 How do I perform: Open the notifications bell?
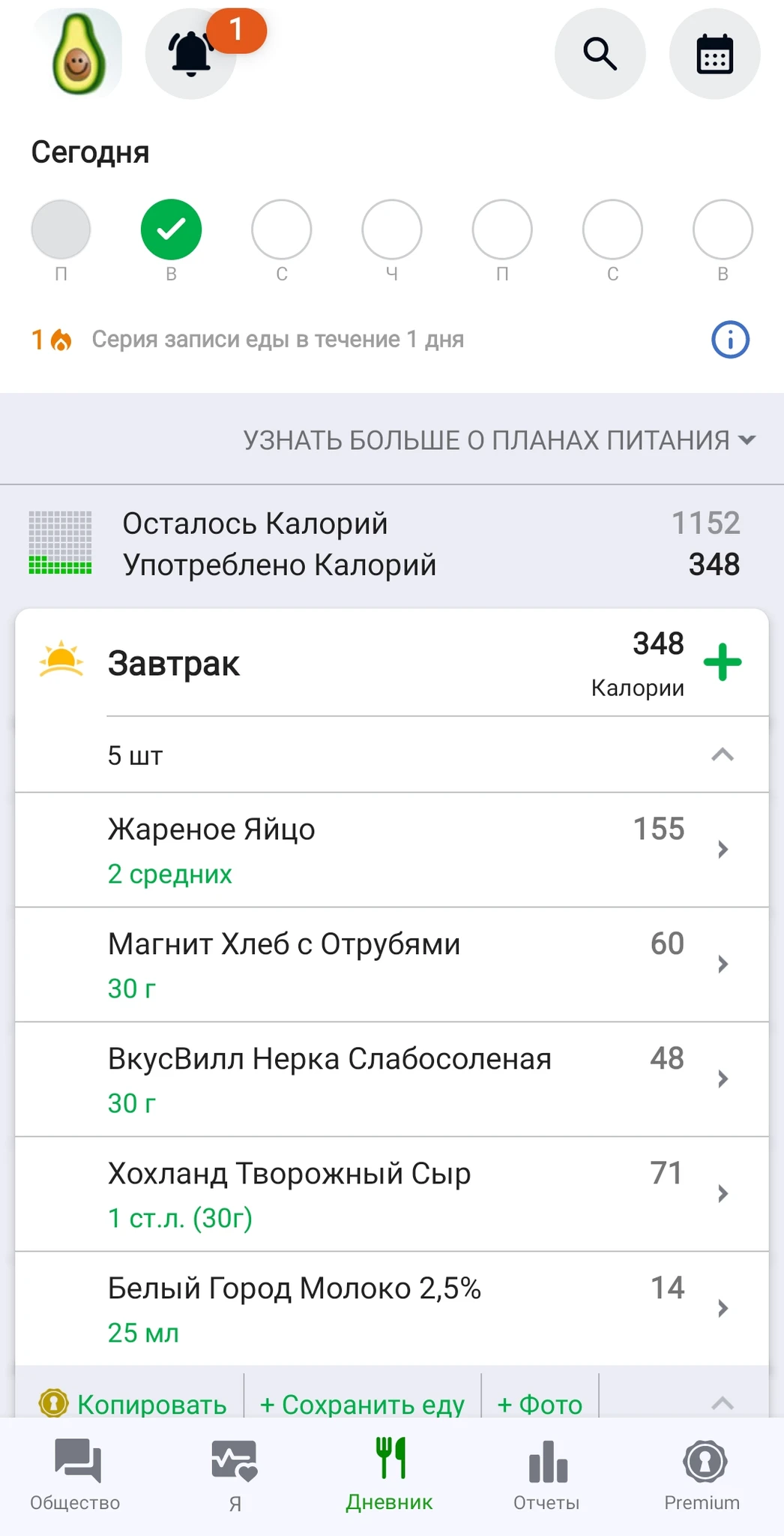pos(191,54)
